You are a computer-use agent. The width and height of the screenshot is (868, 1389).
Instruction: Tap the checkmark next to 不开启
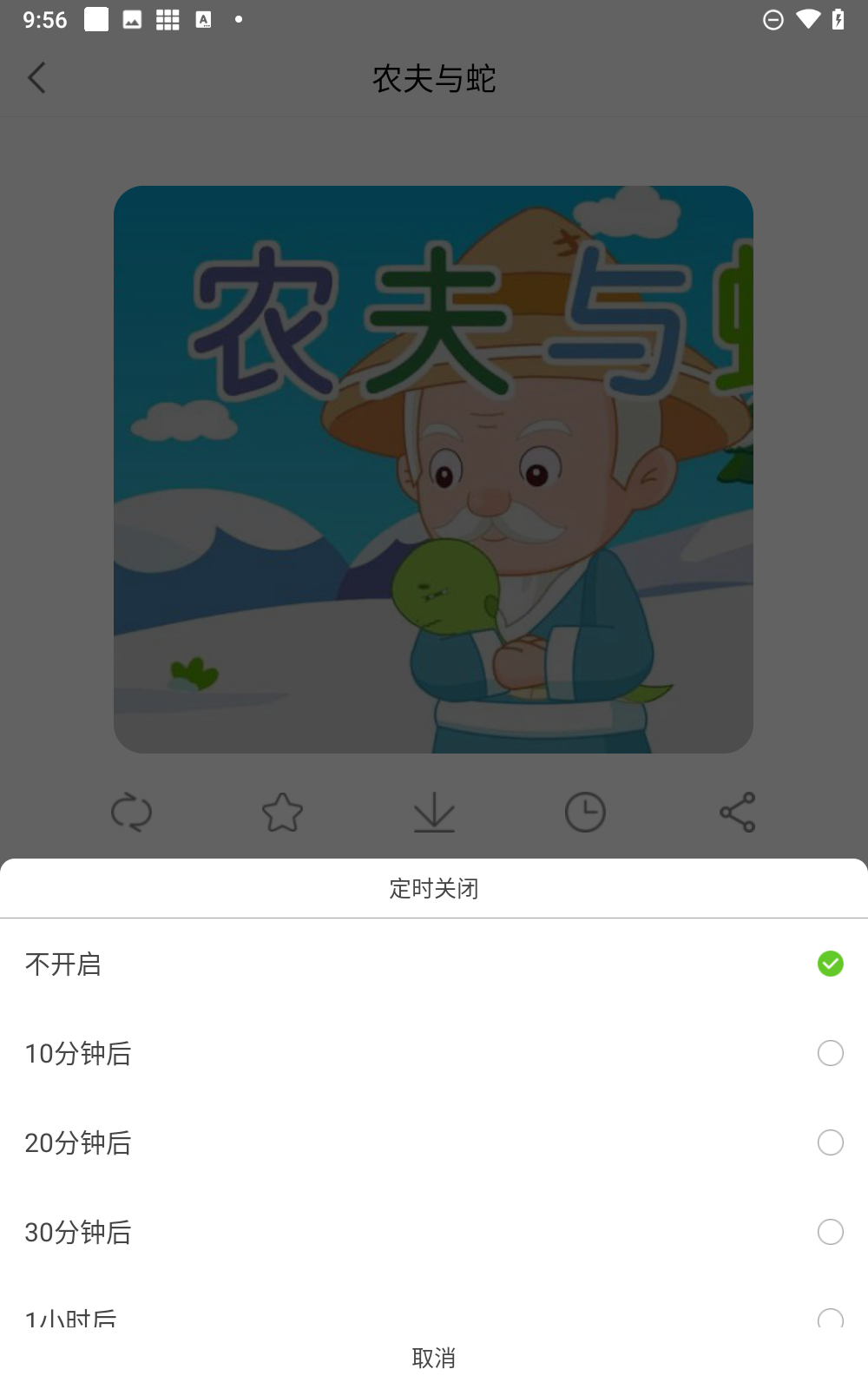coord(831,964)
